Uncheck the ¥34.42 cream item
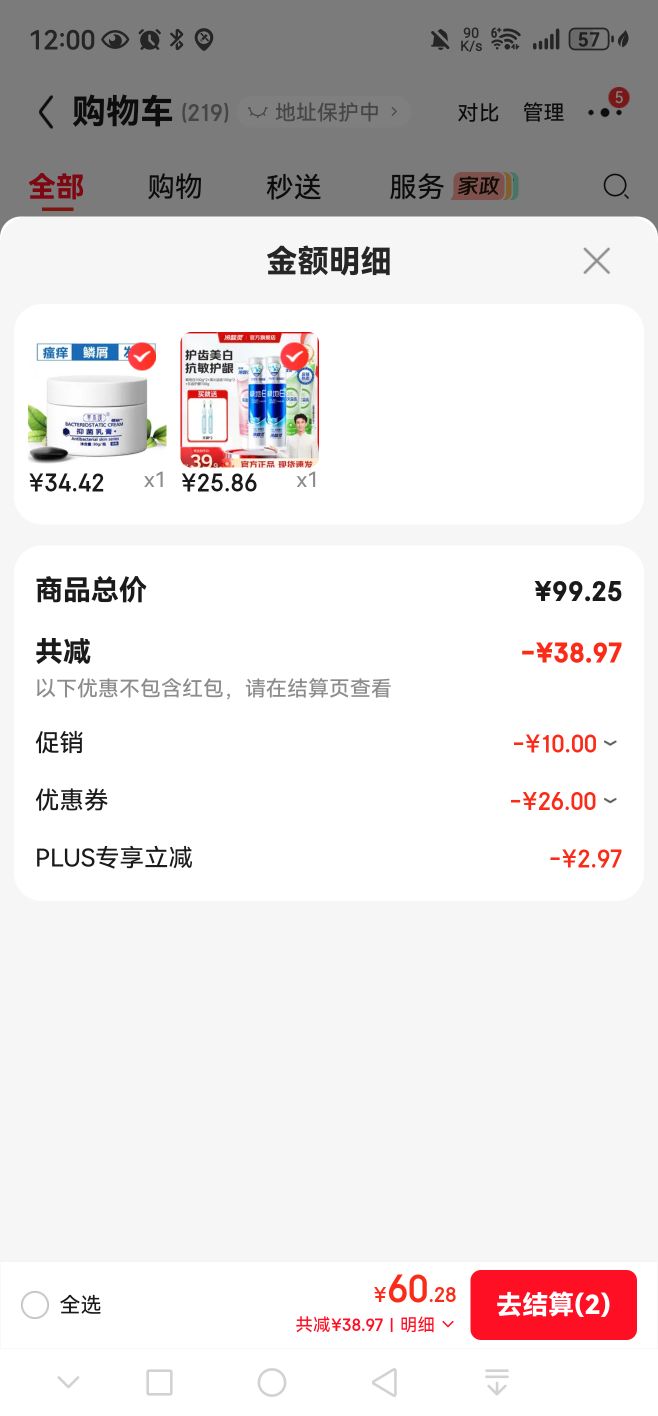The image size is (658, 1416). pos(142,356)
